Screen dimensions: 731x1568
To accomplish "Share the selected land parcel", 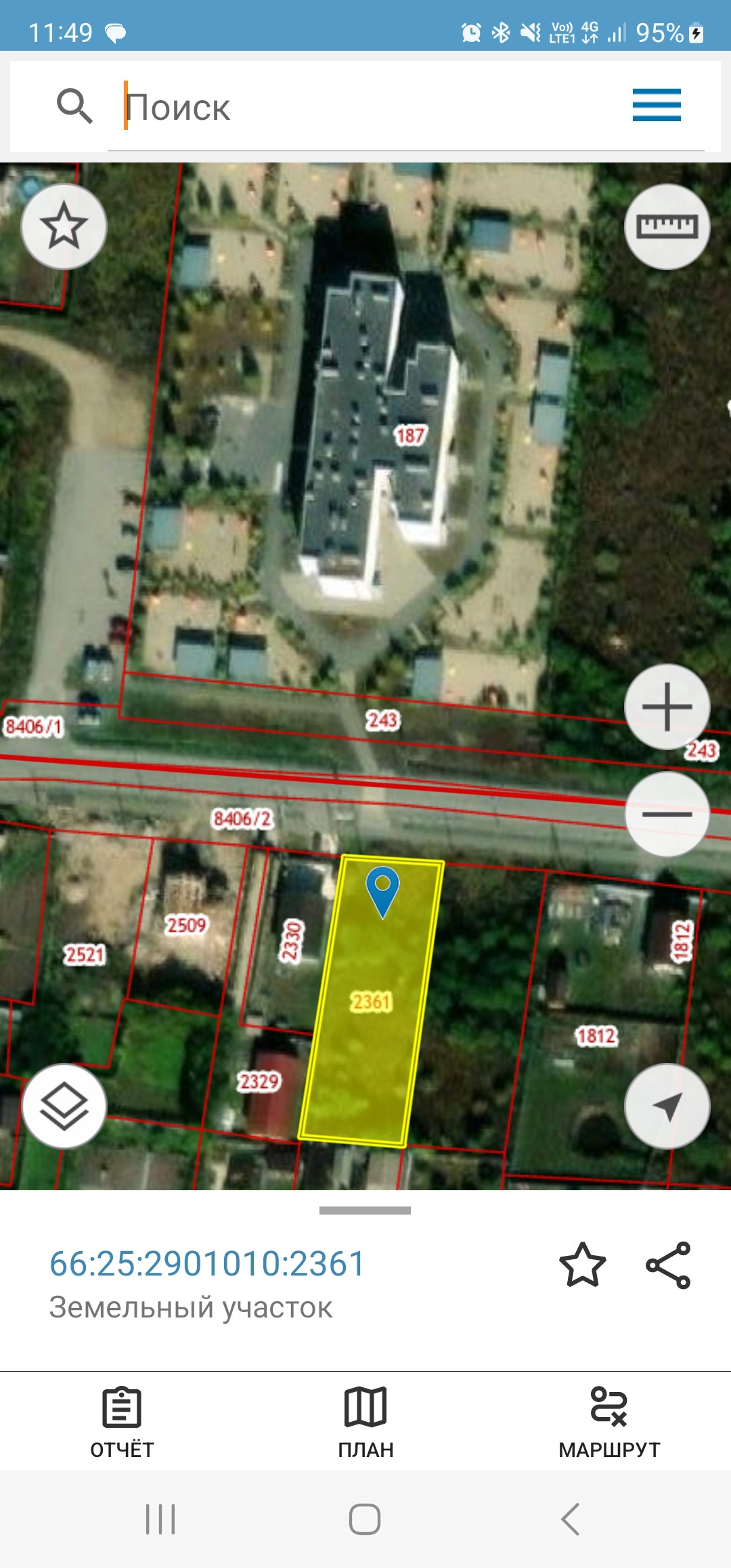I will tap(668, 1265).
